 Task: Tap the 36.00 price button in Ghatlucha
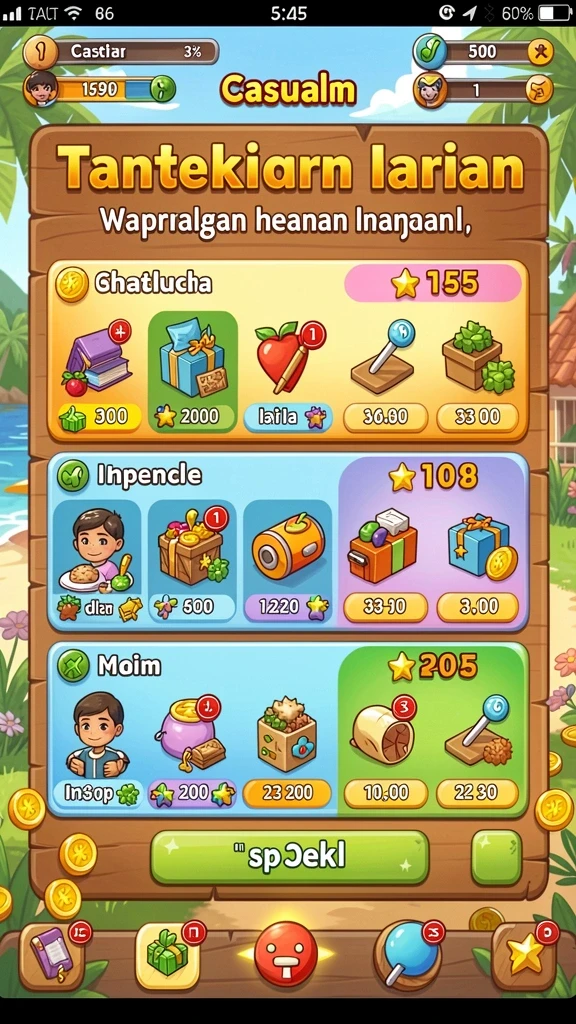(385, 417)
